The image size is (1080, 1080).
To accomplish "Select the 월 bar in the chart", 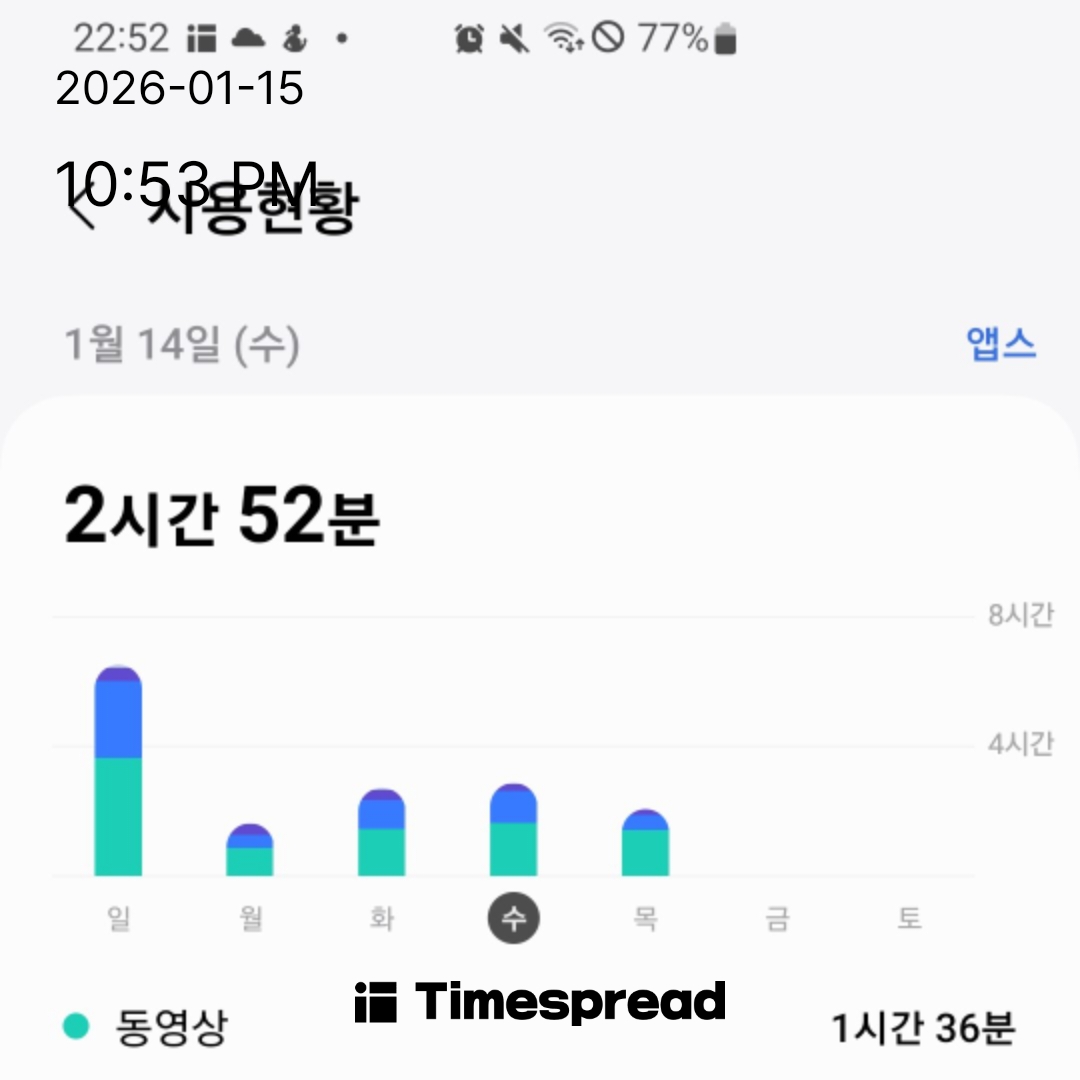I will (249, 851).
